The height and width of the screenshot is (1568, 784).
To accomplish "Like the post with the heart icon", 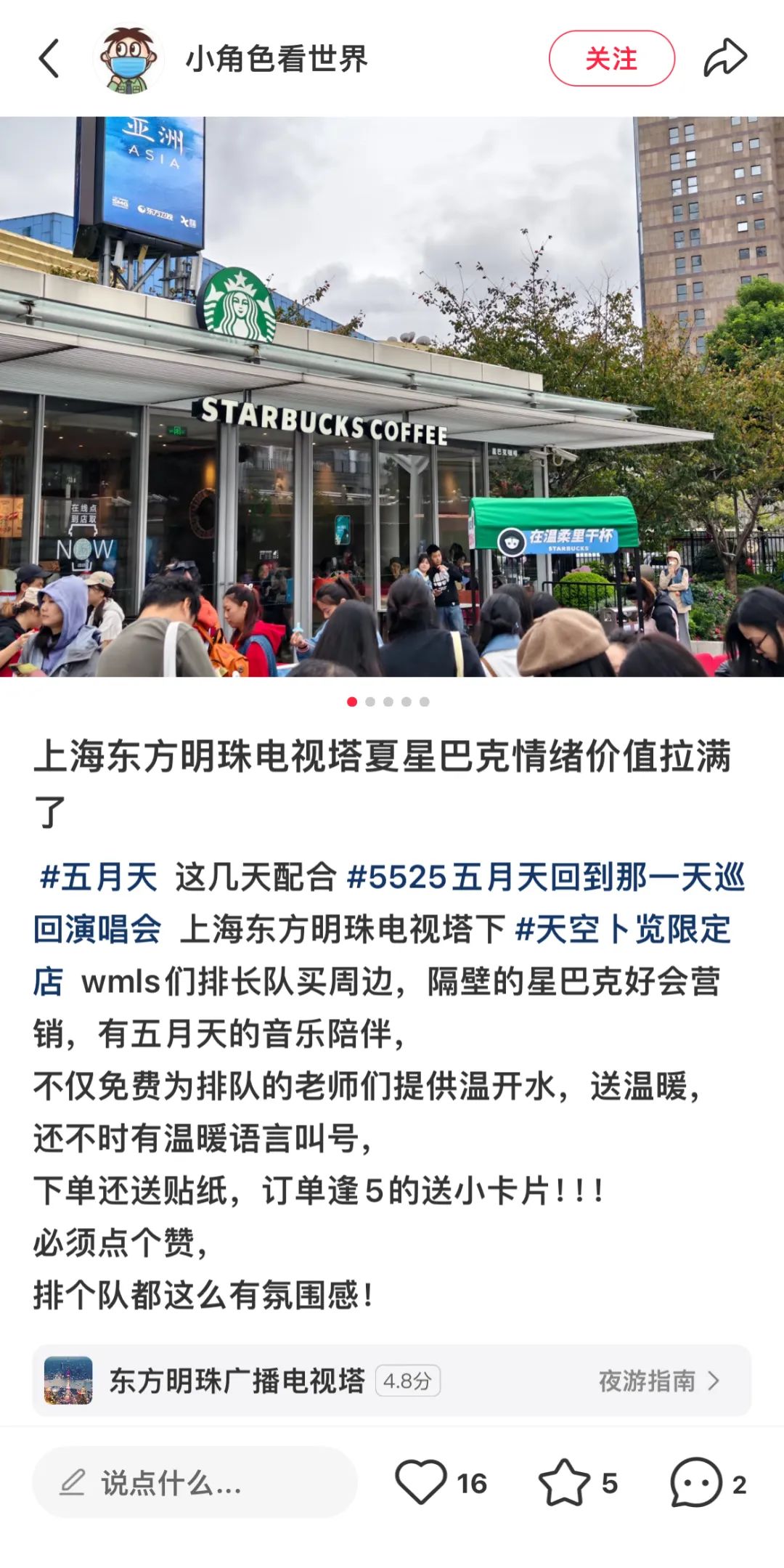I will (420, 1482).
